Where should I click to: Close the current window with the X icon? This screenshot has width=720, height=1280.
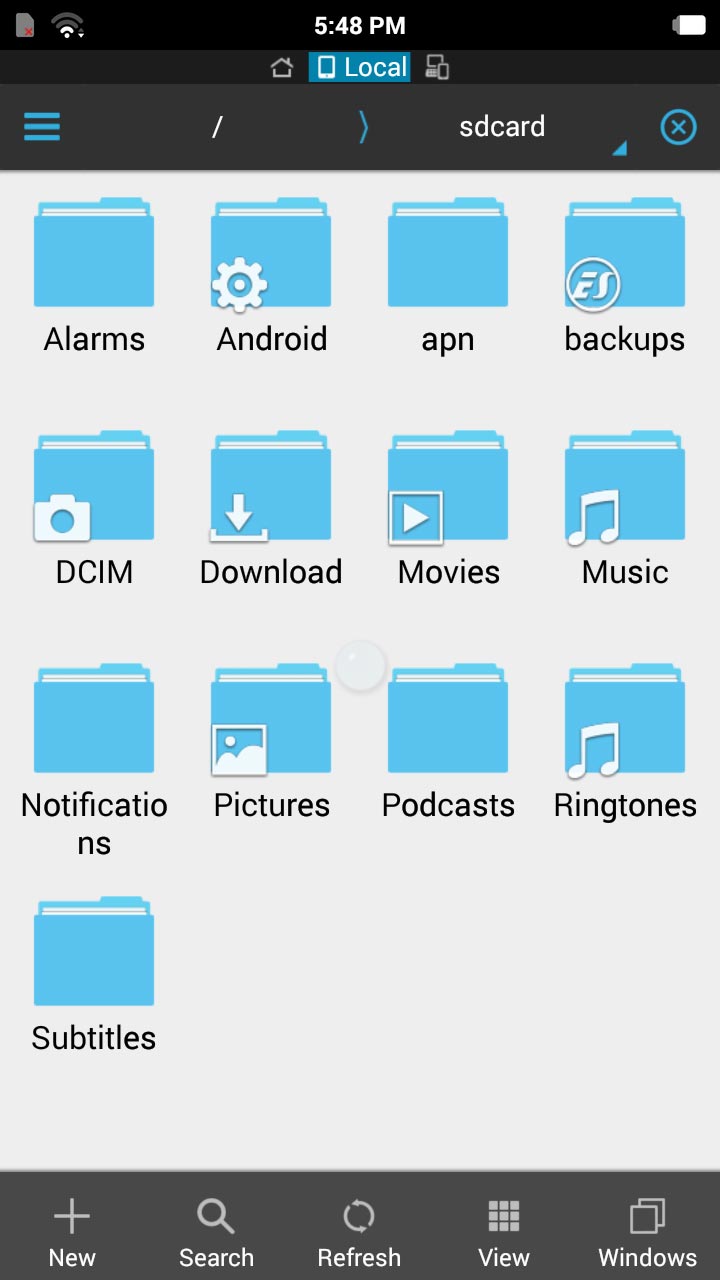click(x=678, y=127)
